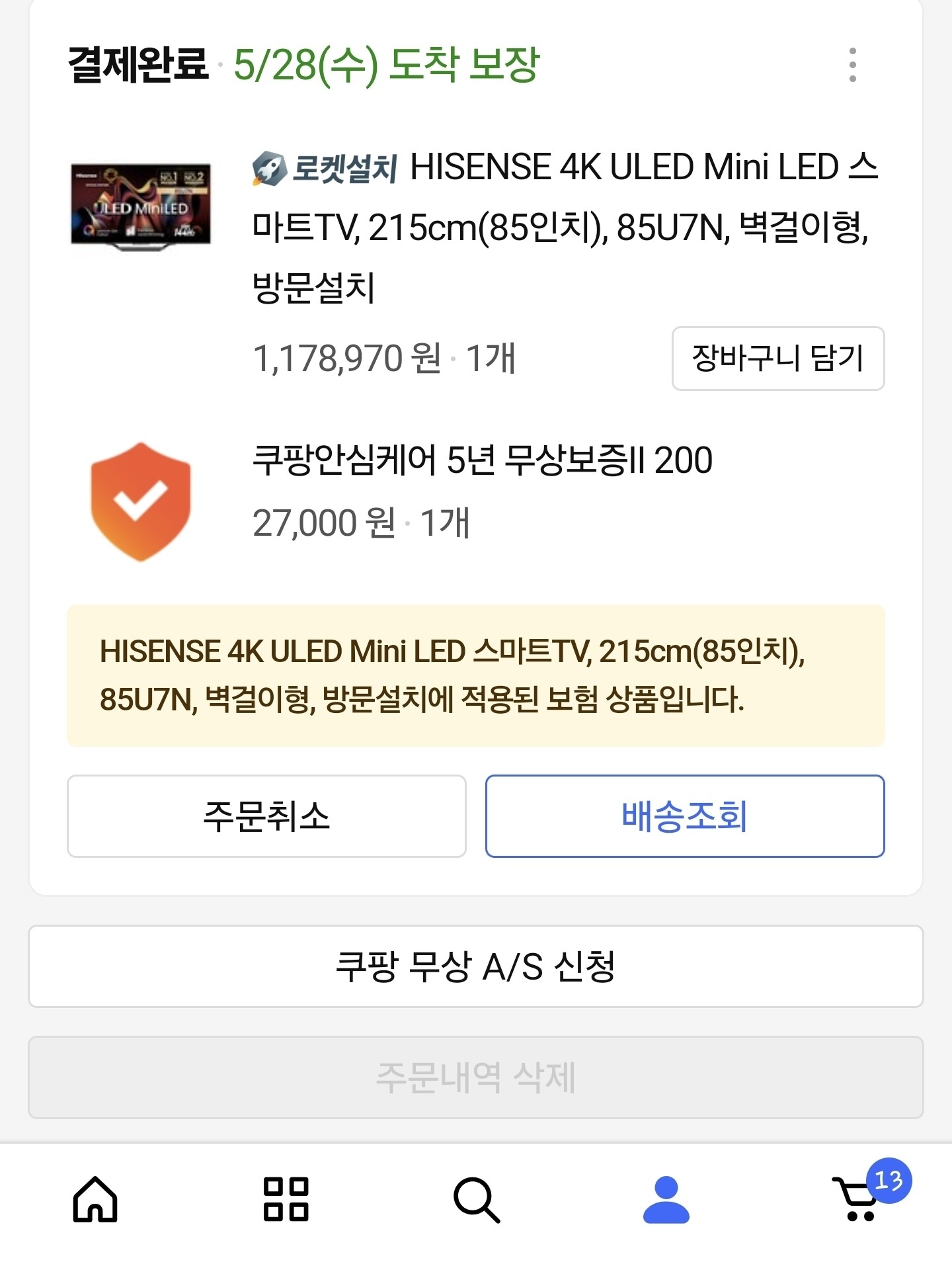Track delivery with 배송조회
This screenshot has height=1264, width=952.
pos(685,816)
